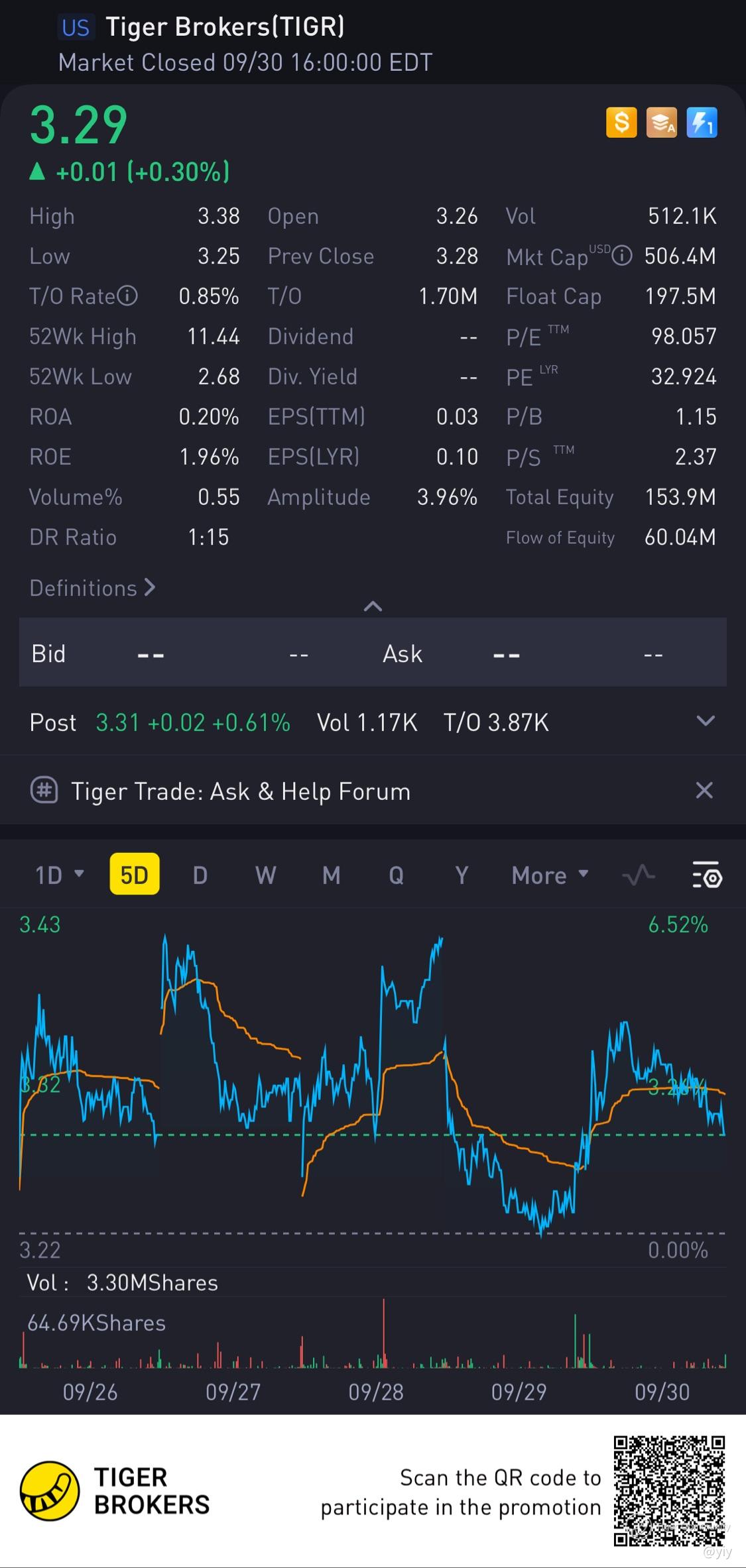
Task: Tap the chart compare wave icon
Action: point(639,875)
